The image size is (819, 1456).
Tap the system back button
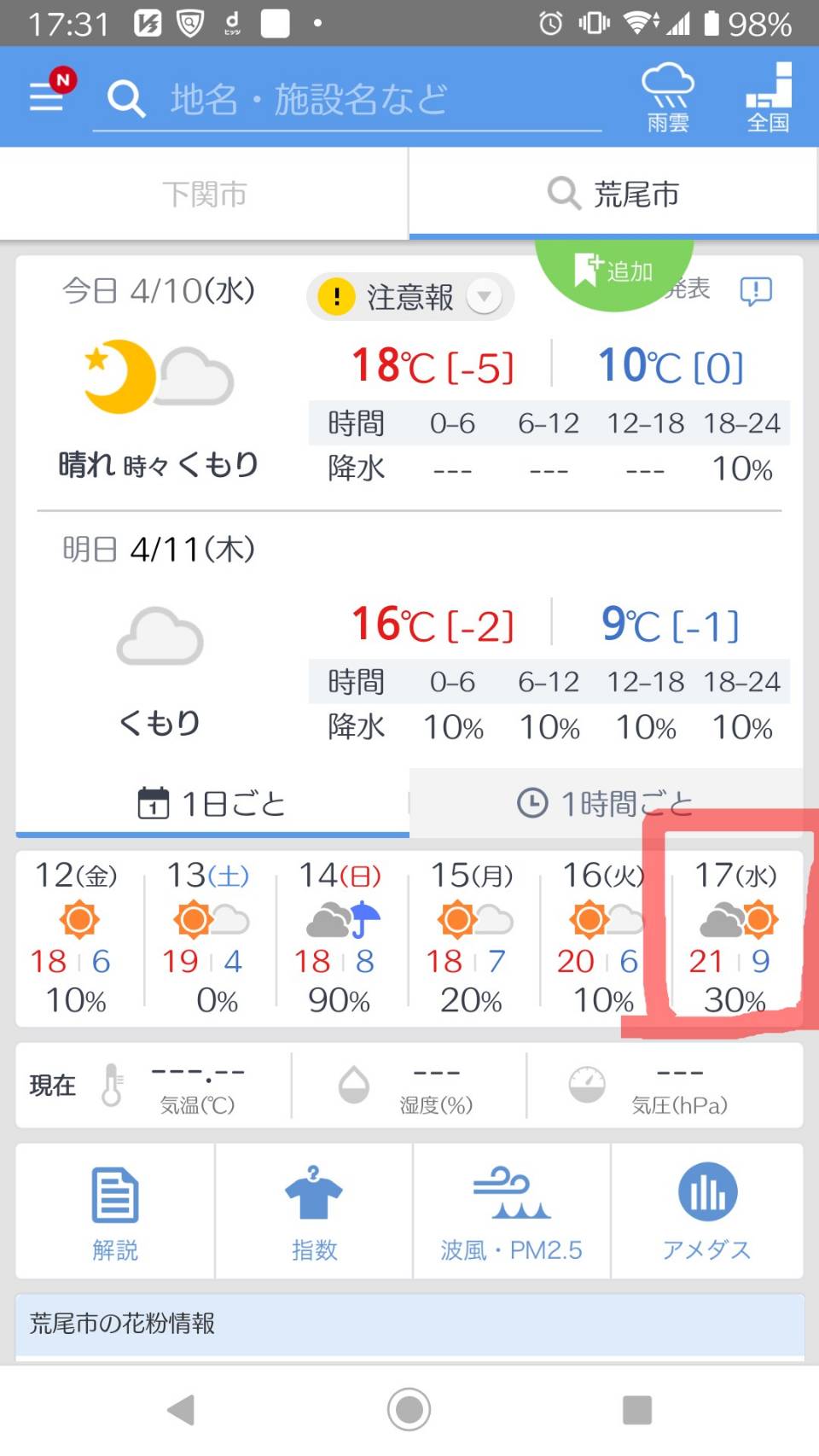(182, 1410)
